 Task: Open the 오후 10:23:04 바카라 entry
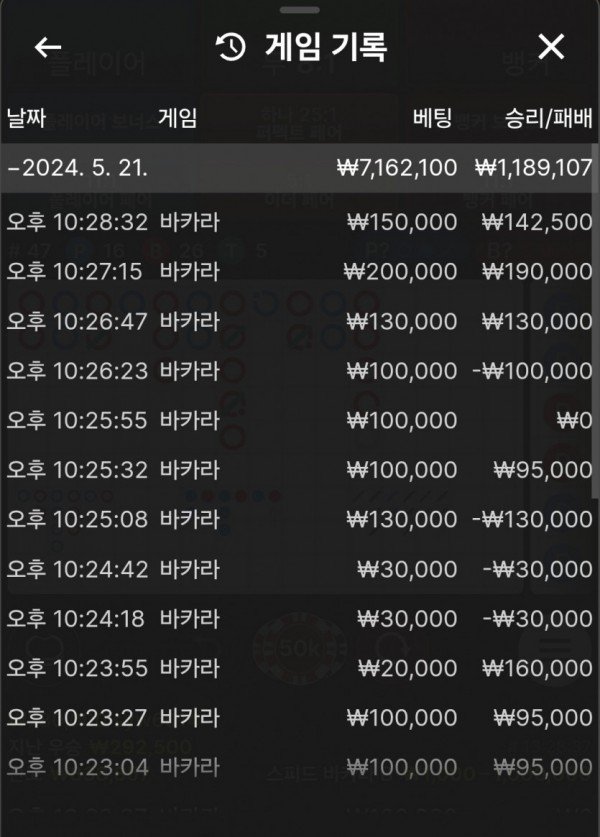(300, 767)
